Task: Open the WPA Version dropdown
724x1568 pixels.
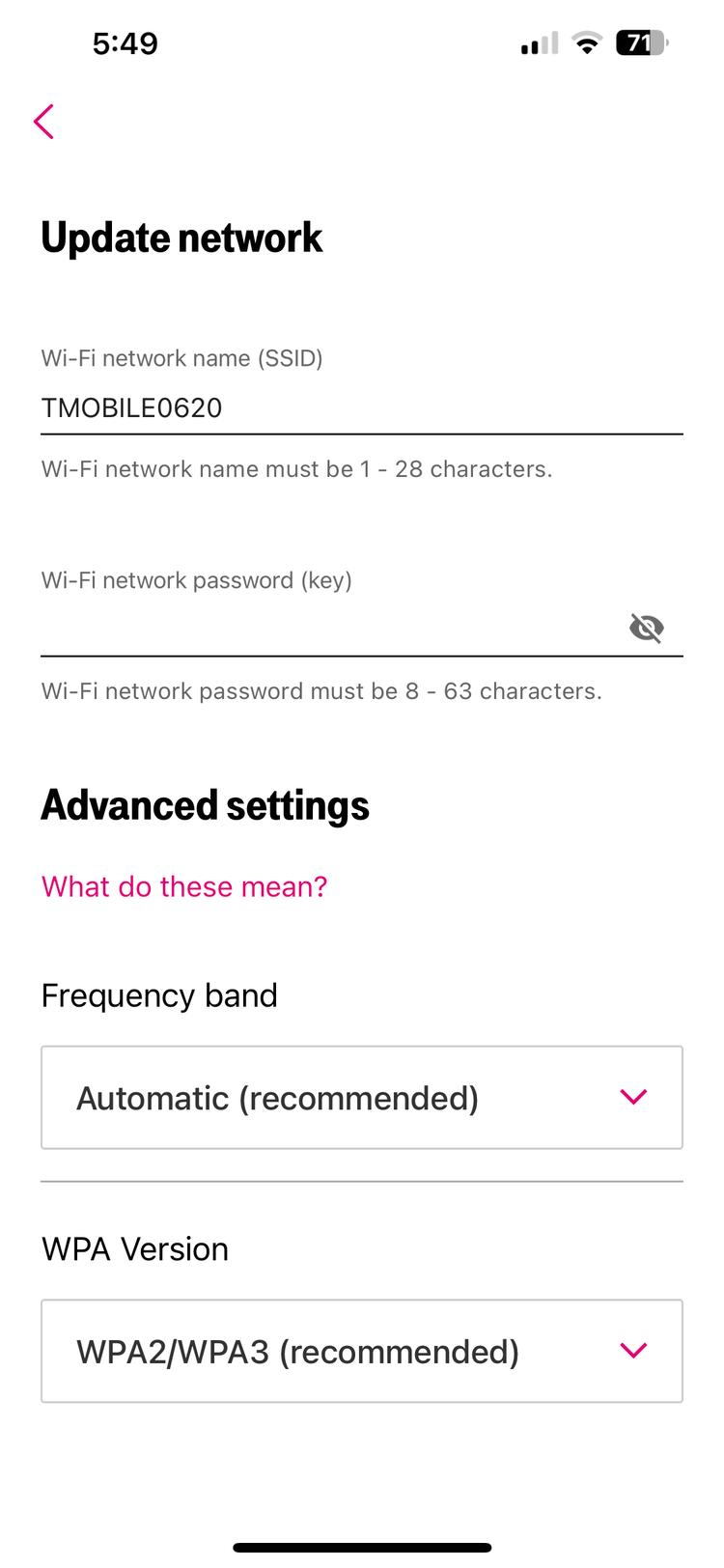Action: [362, 1351]
